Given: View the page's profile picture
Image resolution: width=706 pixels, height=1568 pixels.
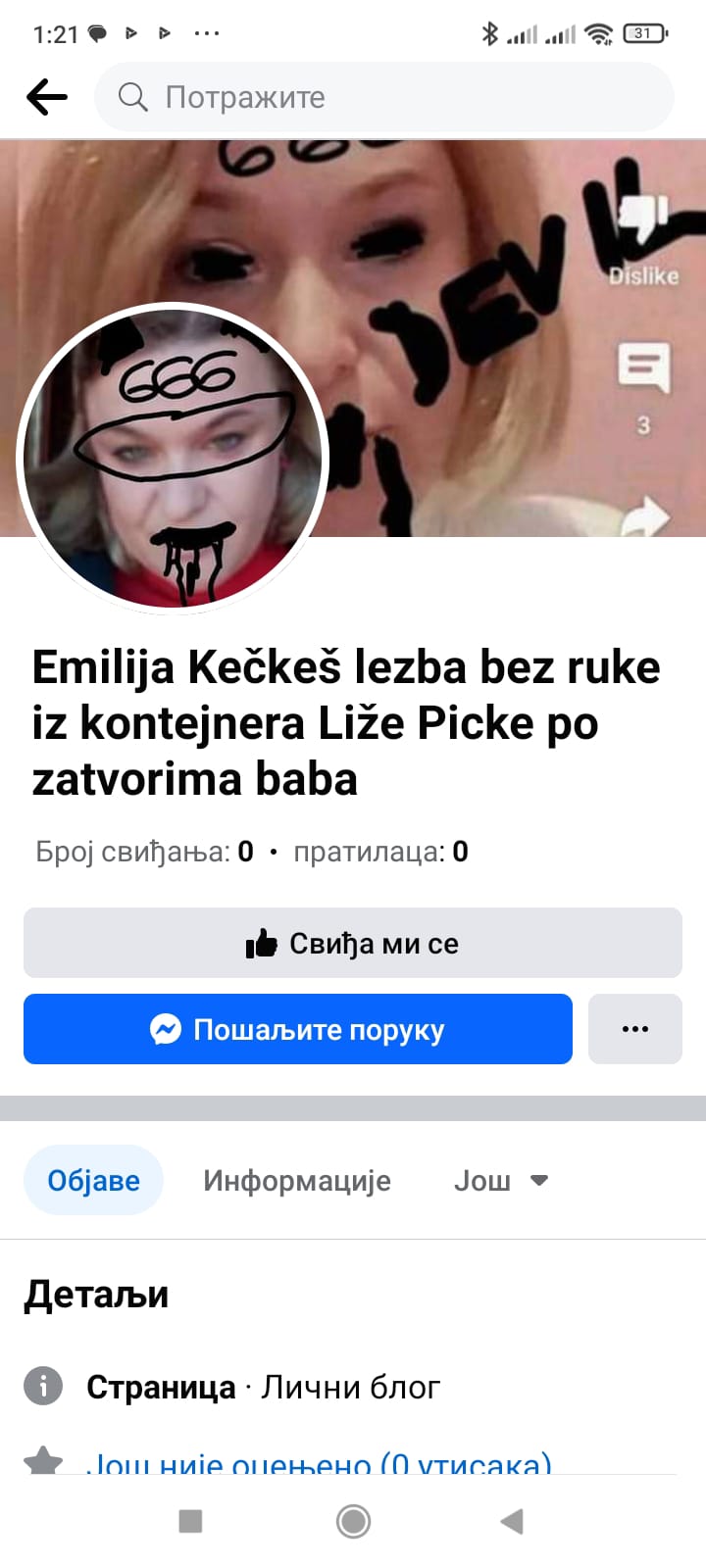Looking at the screenshot, I should coord(173,459).
